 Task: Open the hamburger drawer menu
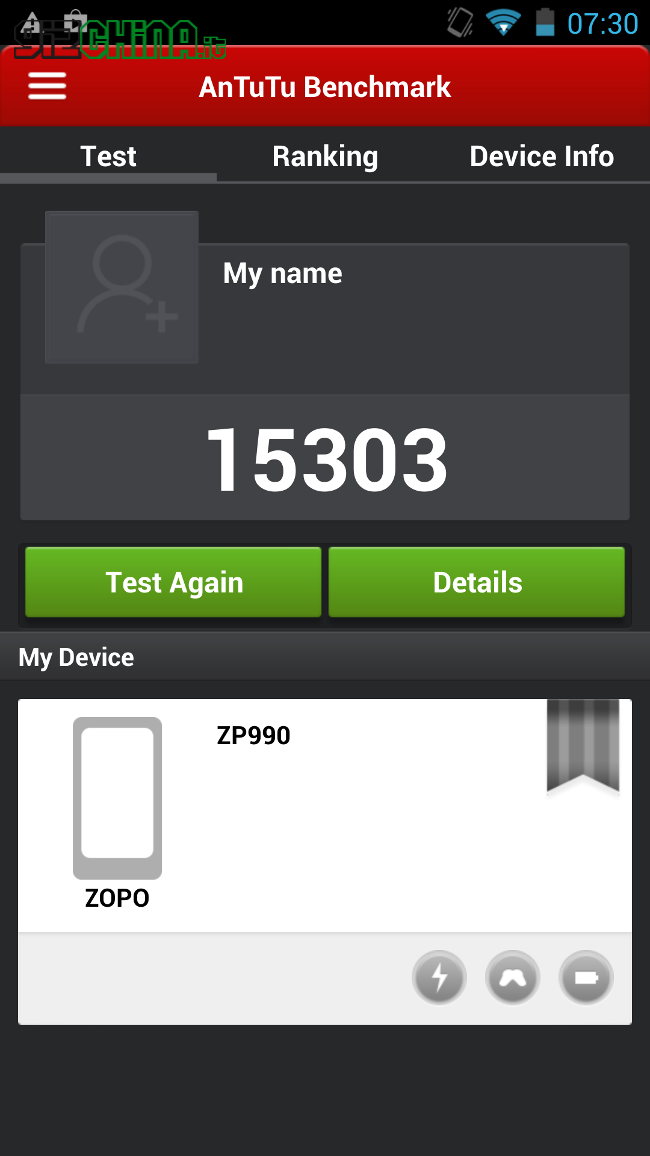point(47,86)
